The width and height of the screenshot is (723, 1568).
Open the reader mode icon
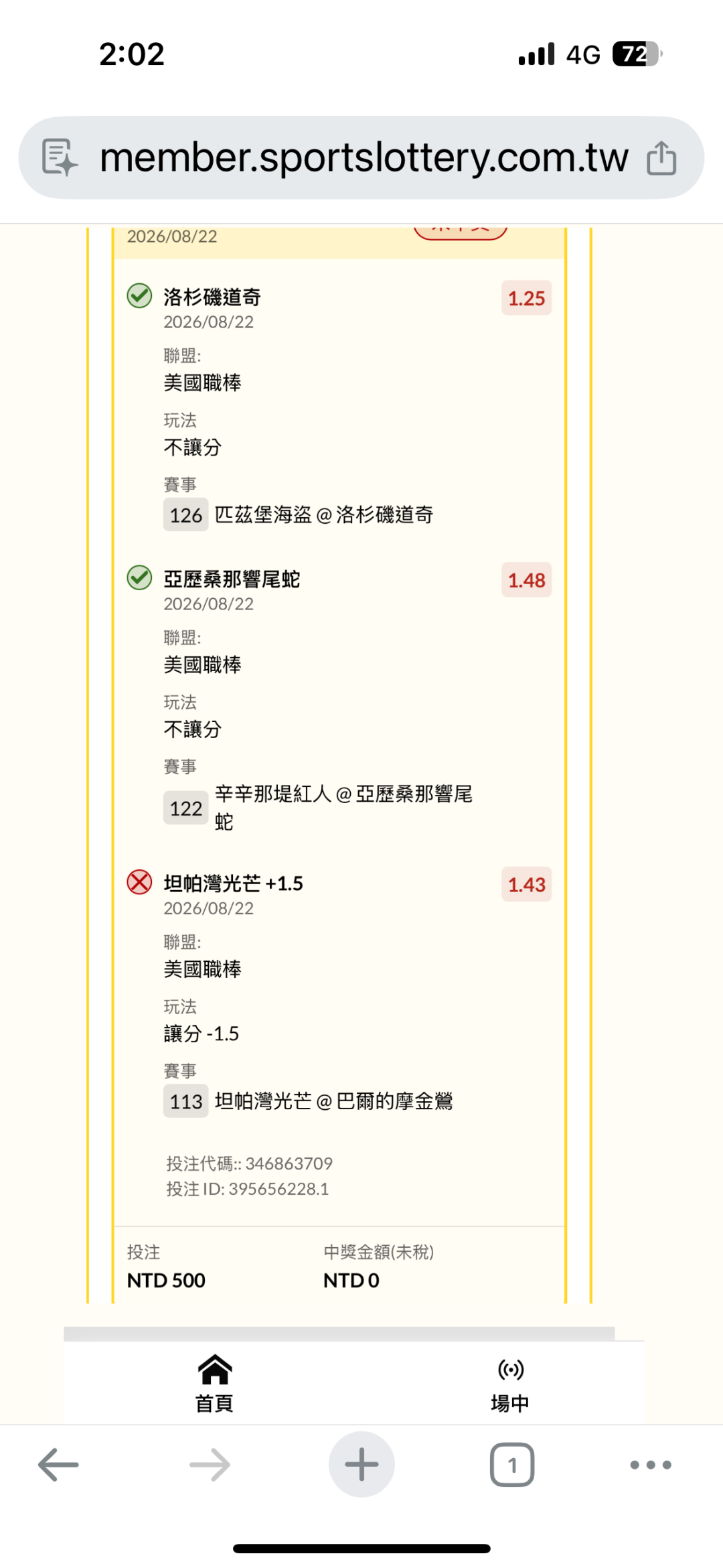point(60,158)
